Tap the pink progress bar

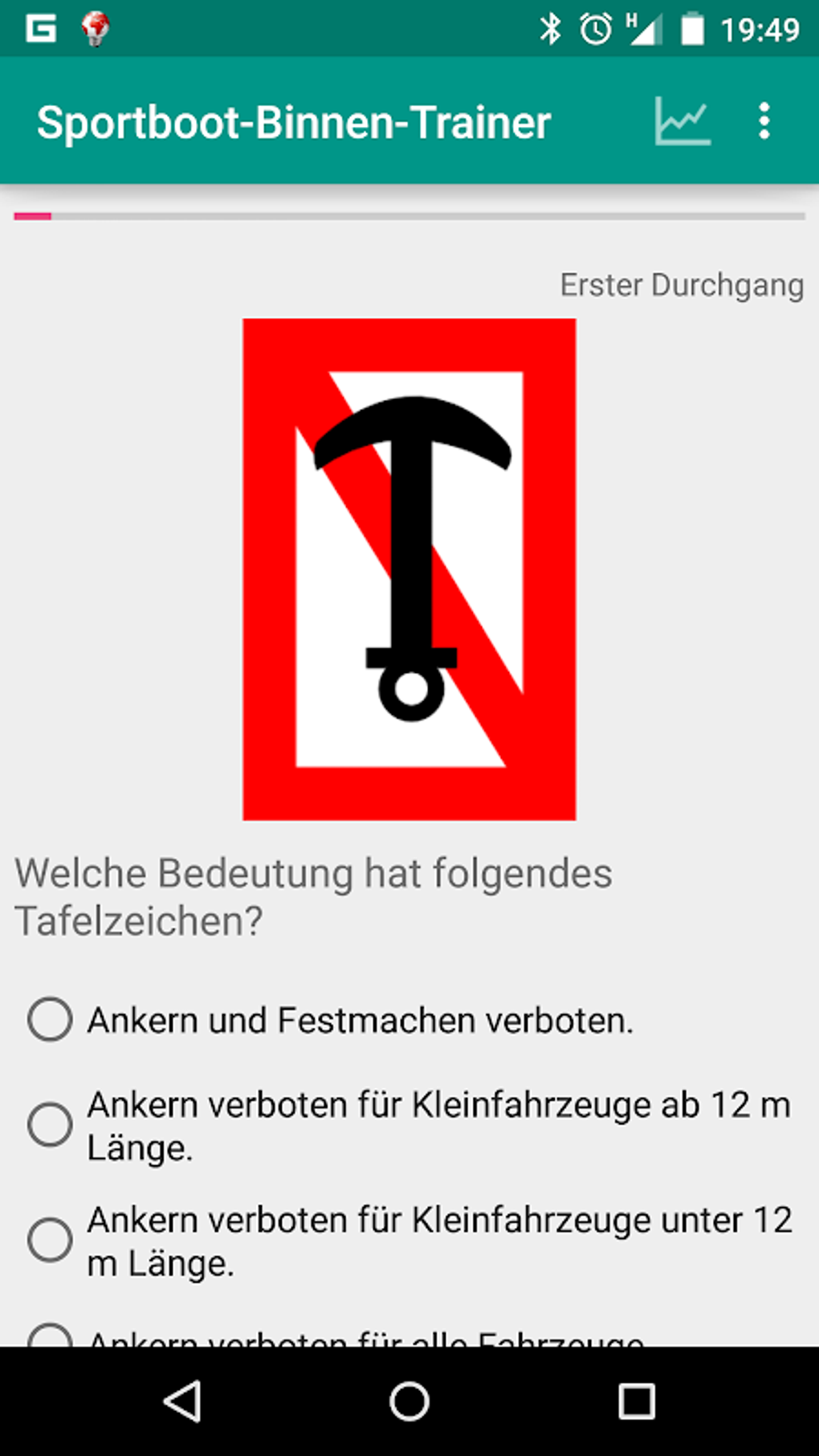coord(32,216)
